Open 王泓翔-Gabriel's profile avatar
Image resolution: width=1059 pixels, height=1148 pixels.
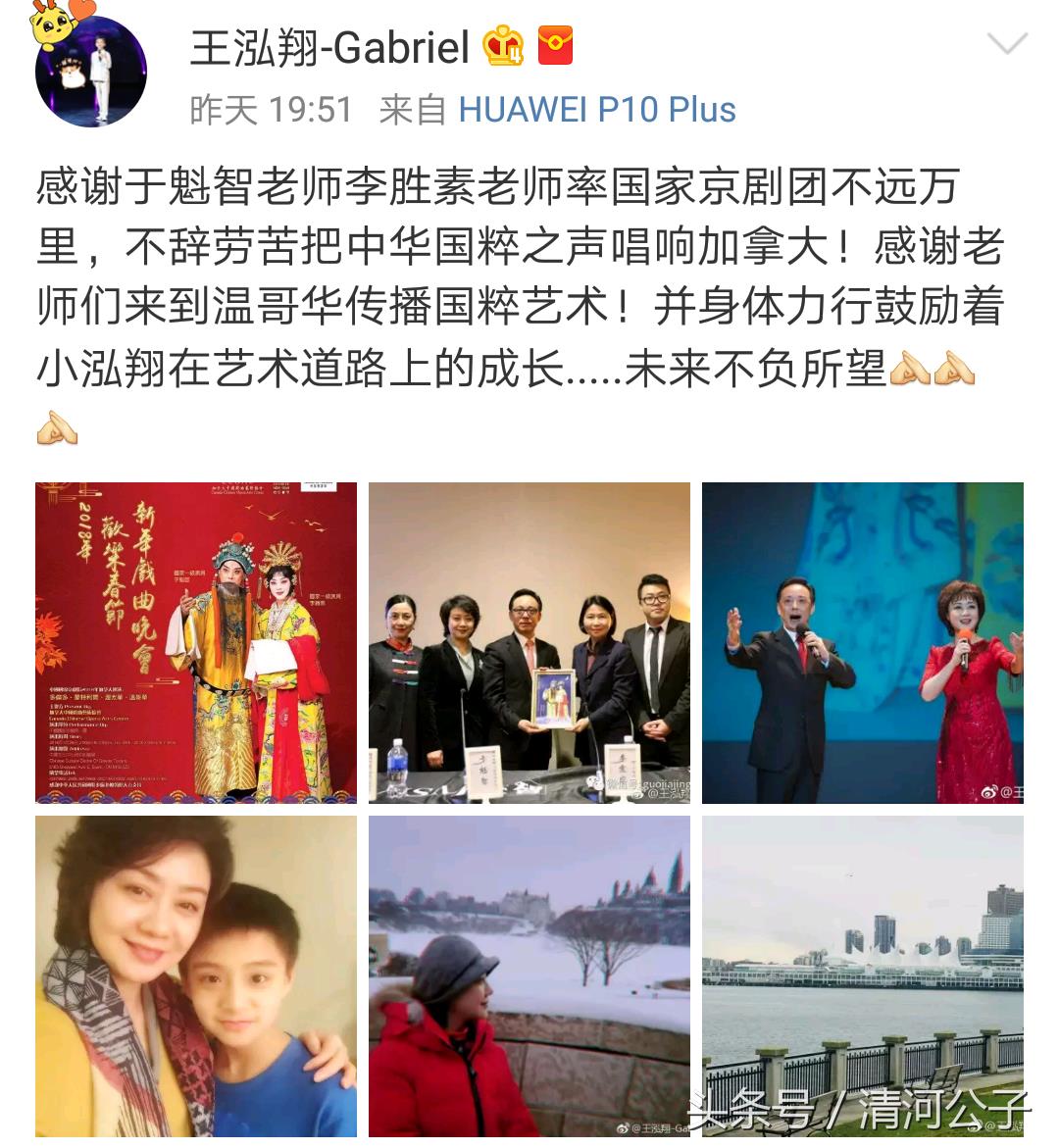(90, 71)
